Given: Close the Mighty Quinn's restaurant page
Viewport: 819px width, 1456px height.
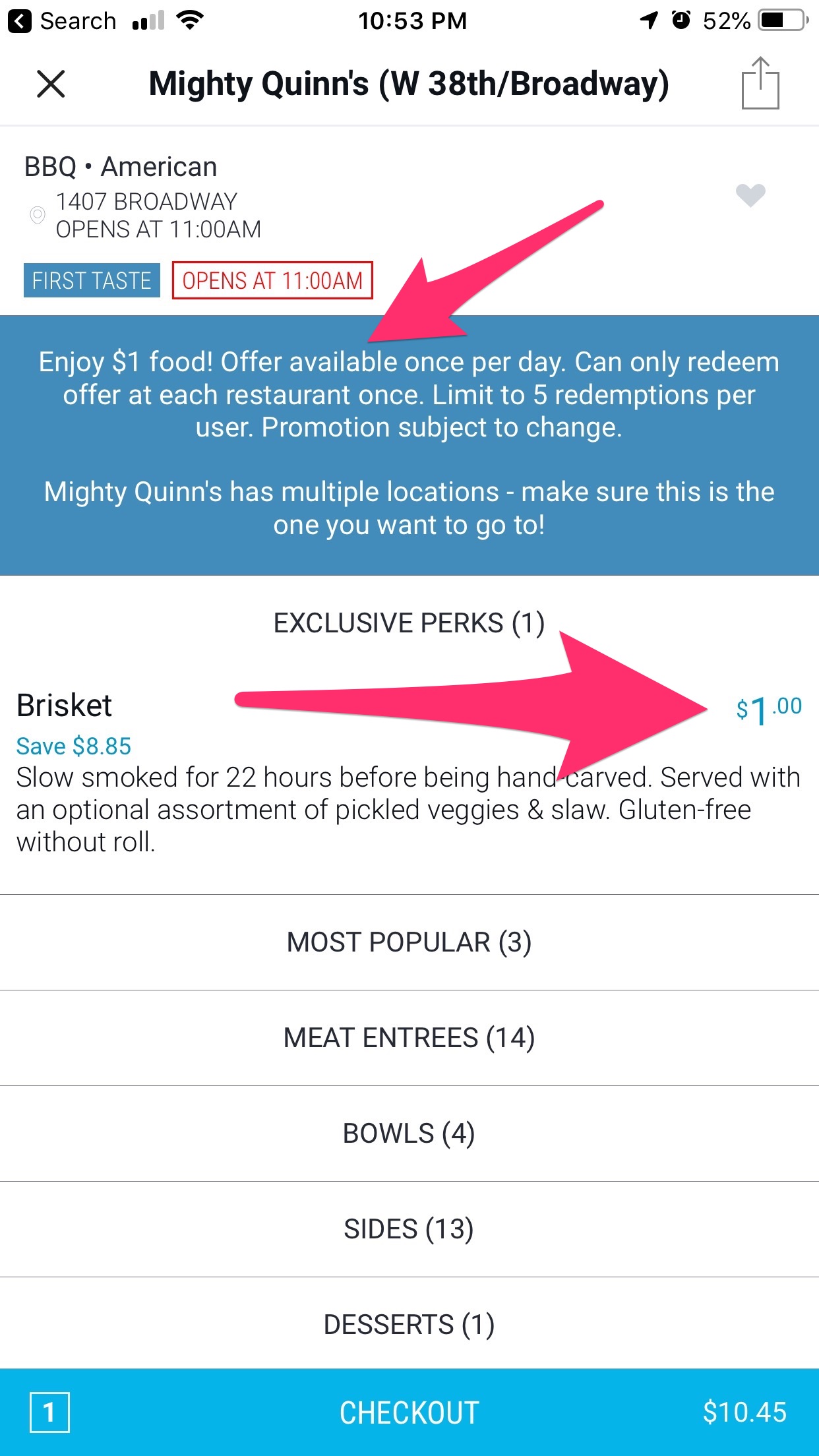Looking at the screenshot, I should (x=51, y=84).
